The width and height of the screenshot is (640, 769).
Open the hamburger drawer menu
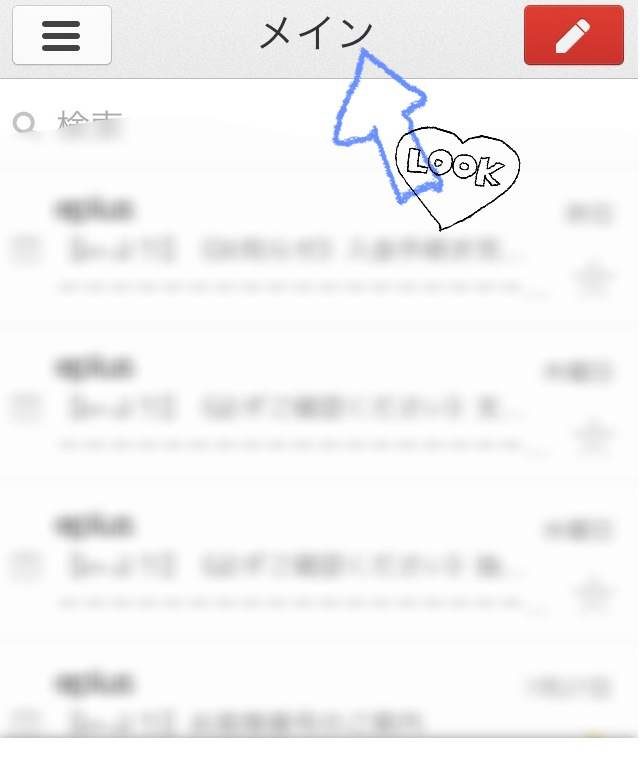61,35
